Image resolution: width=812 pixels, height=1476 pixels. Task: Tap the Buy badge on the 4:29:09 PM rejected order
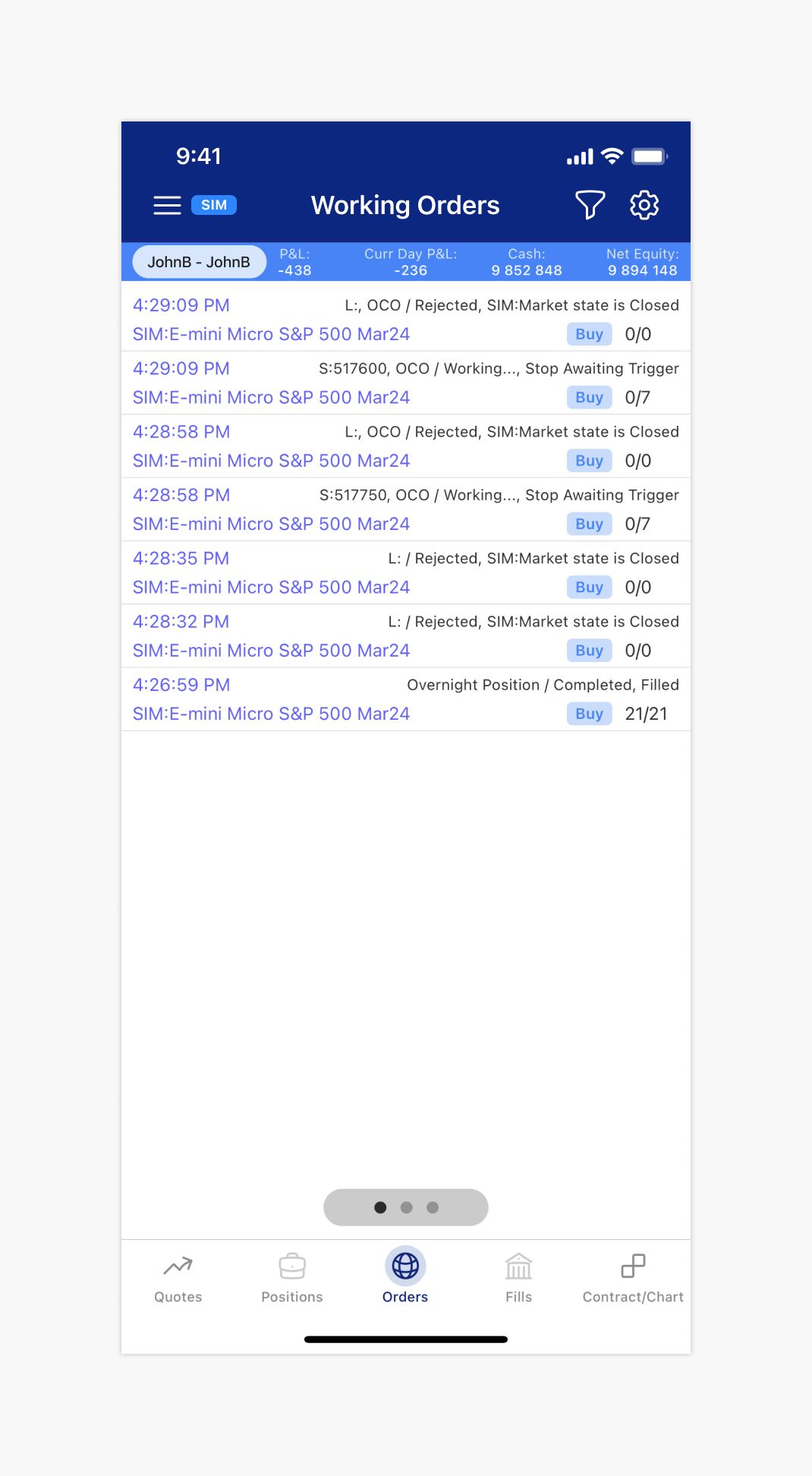589,334
